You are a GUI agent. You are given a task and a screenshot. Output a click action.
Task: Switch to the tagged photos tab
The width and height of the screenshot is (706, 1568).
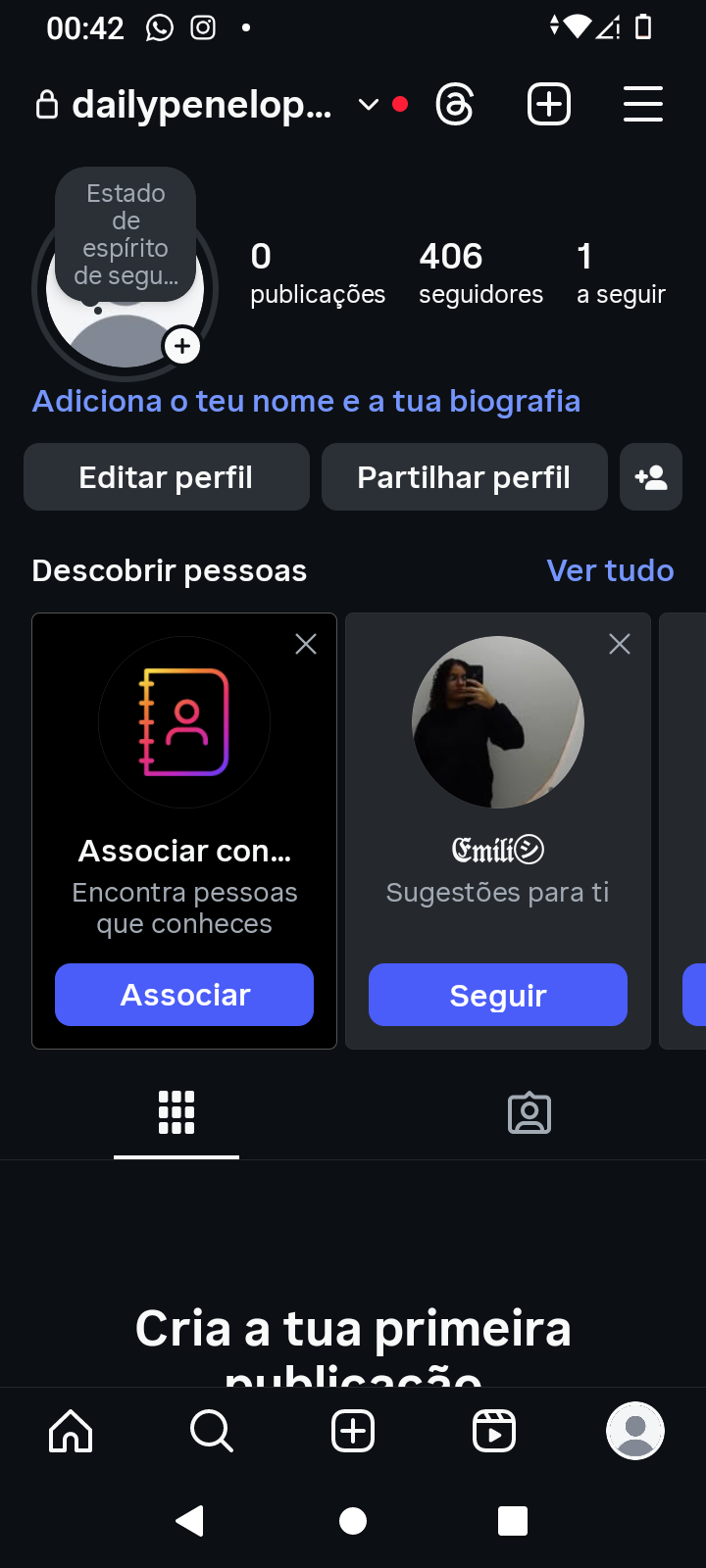pyautogui.click(x=529, y=1113)
